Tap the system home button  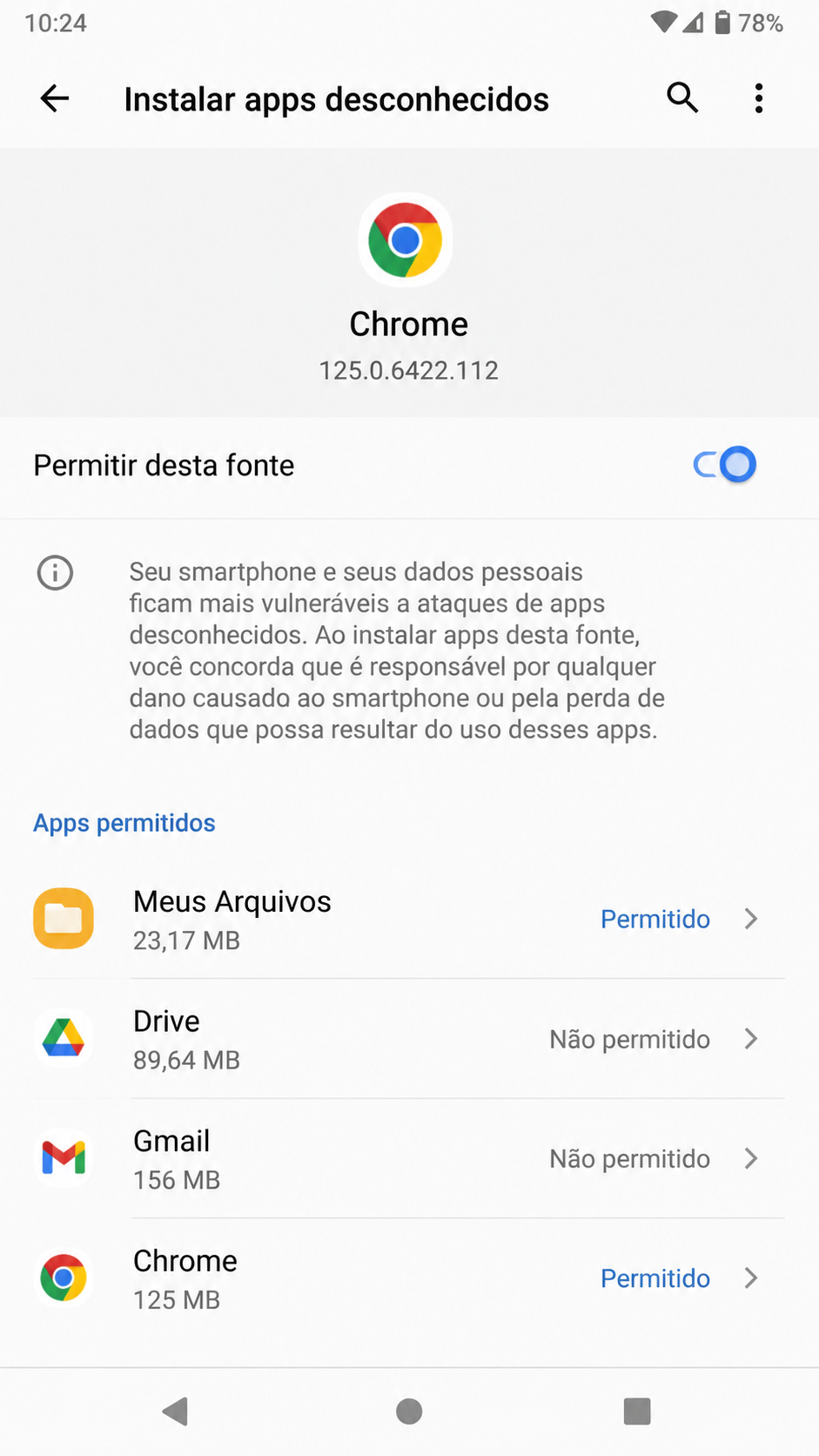[x=409, y=1412]
